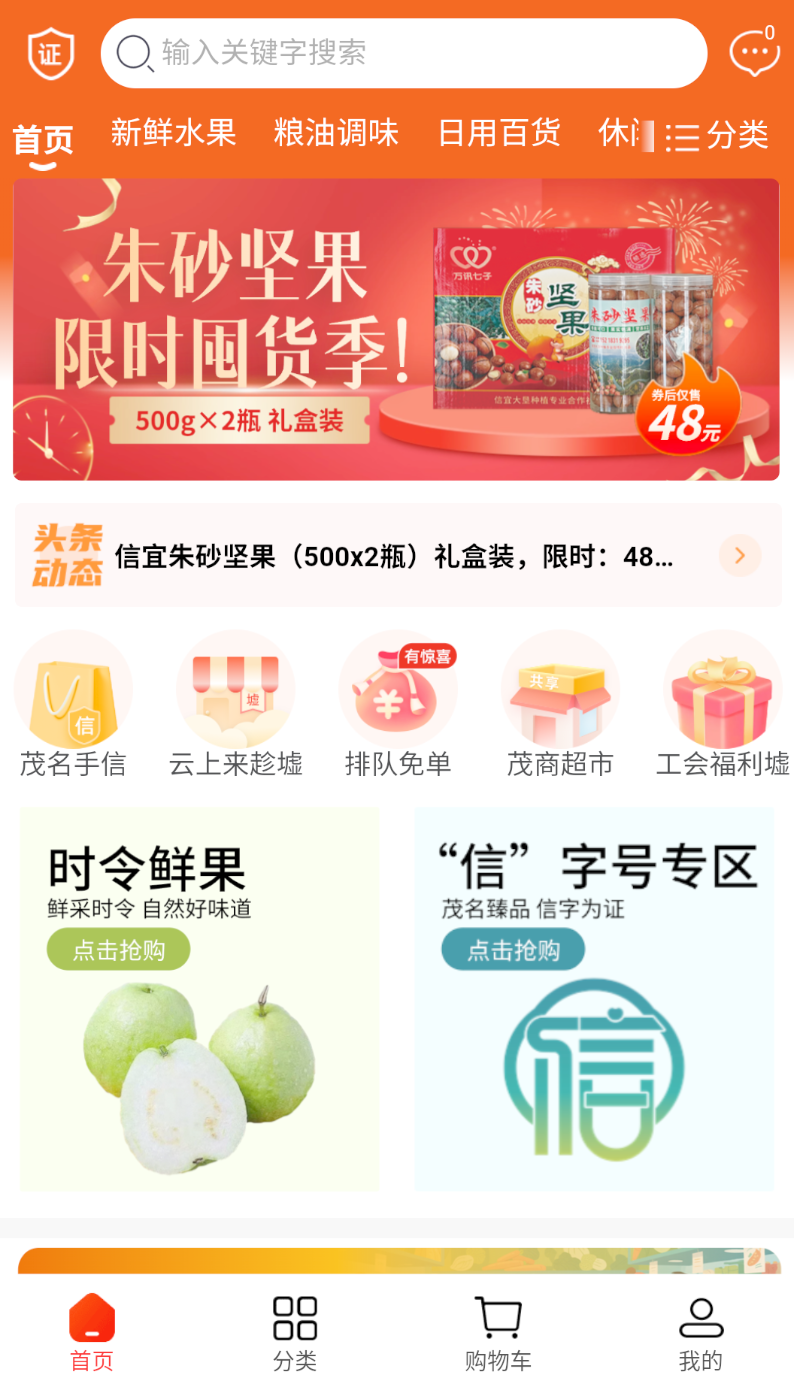Select the 首页 bottom tab
Viewport: 794px width, 1377px height.
tap(92, 1333)
